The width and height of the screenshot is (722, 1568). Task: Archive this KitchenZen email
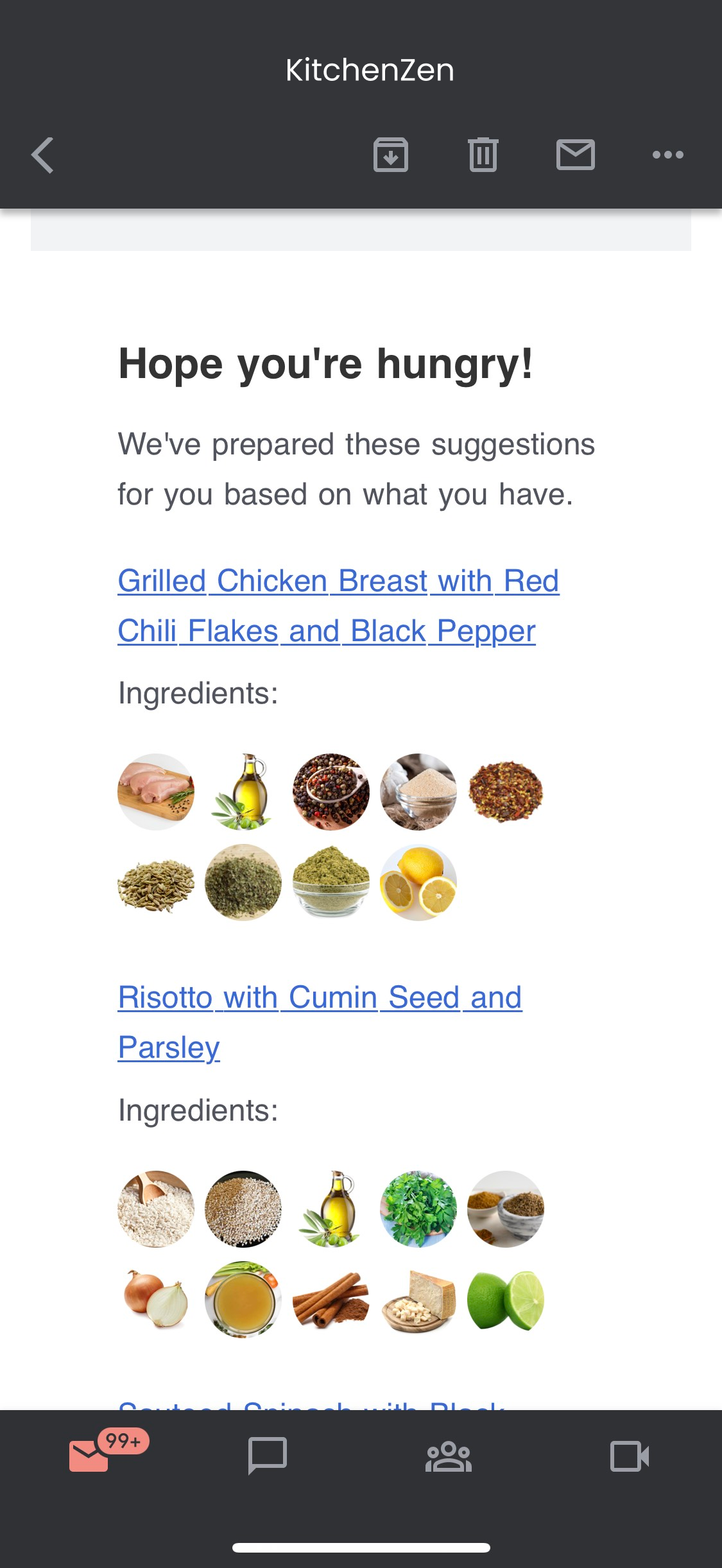(391, 155)
